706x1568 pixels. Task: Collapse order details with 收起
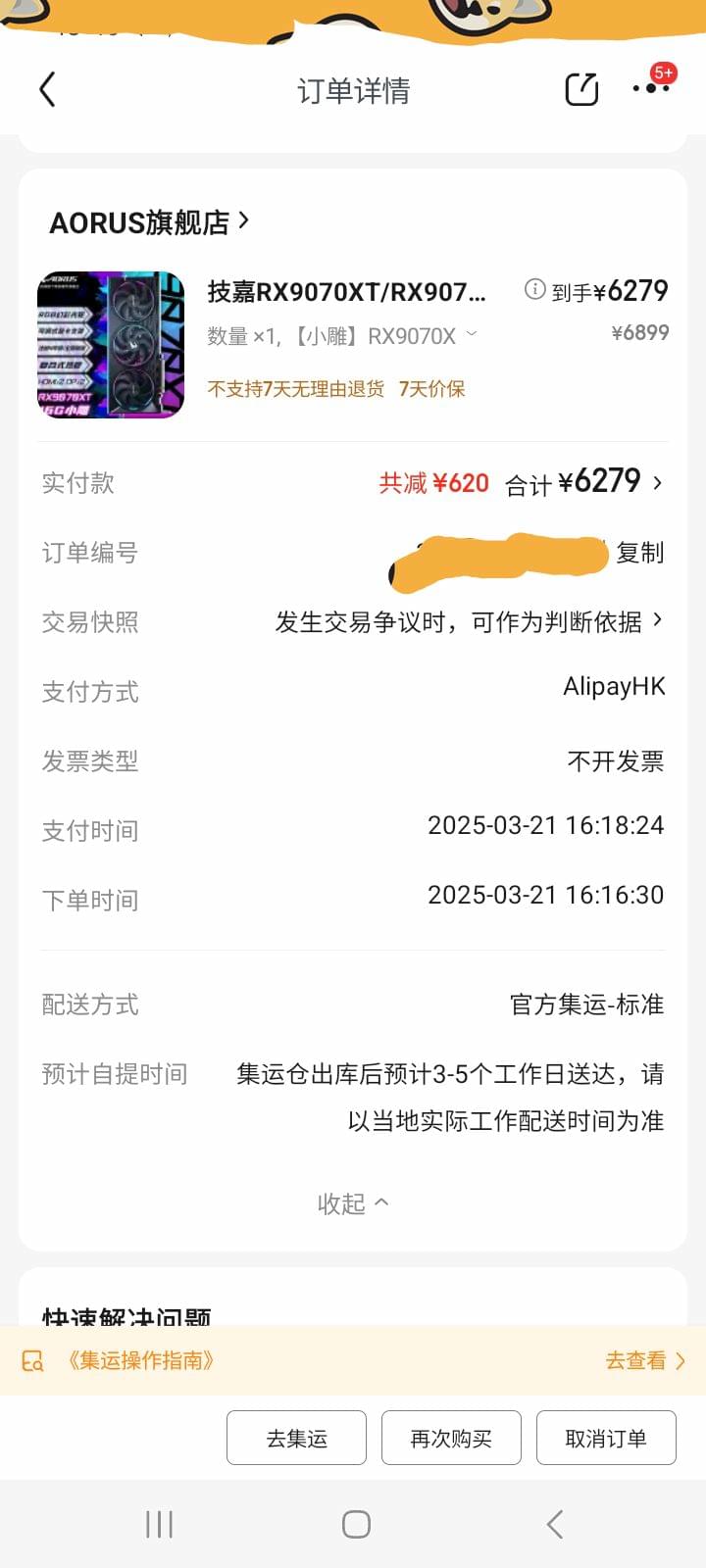click(x=353, y=1203)
